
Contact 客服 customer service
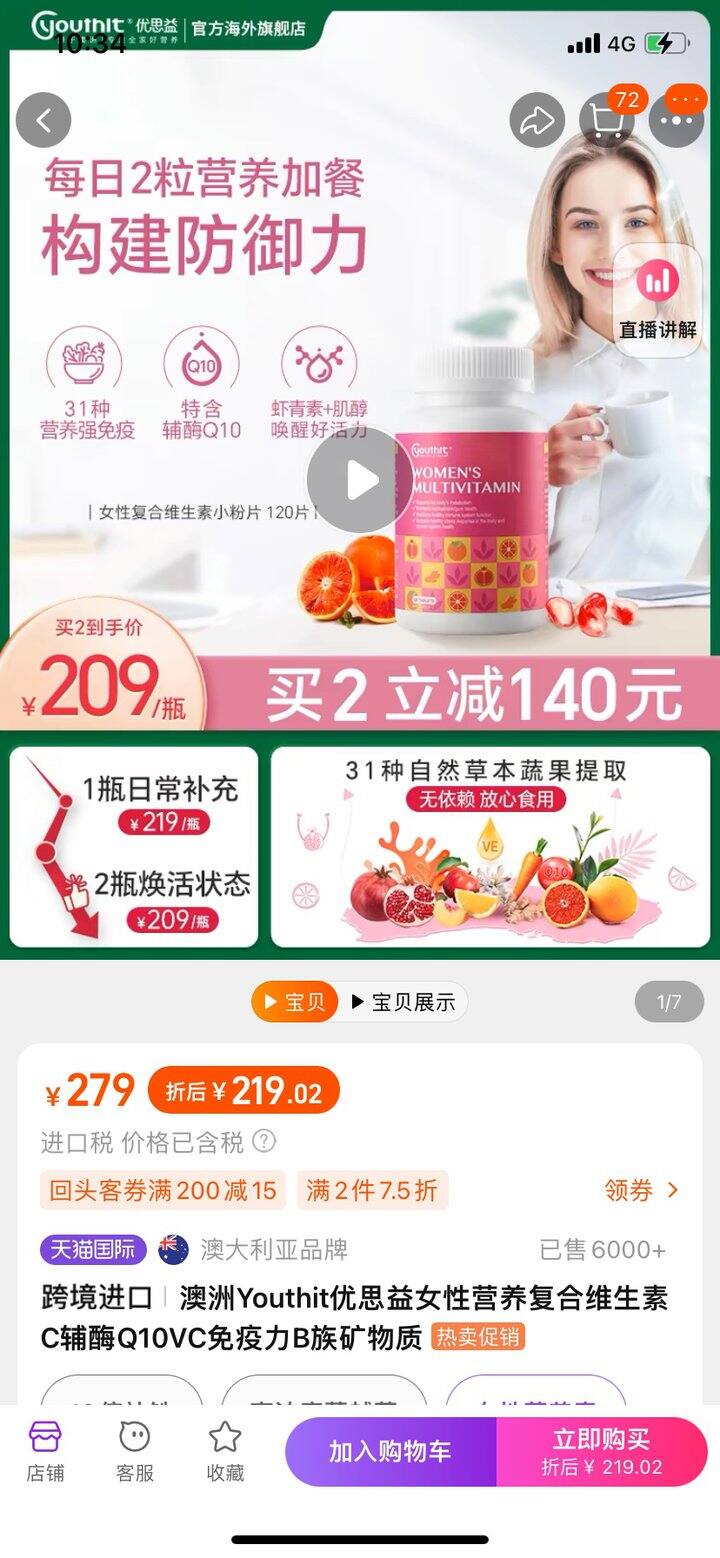tap(135, 1451)
